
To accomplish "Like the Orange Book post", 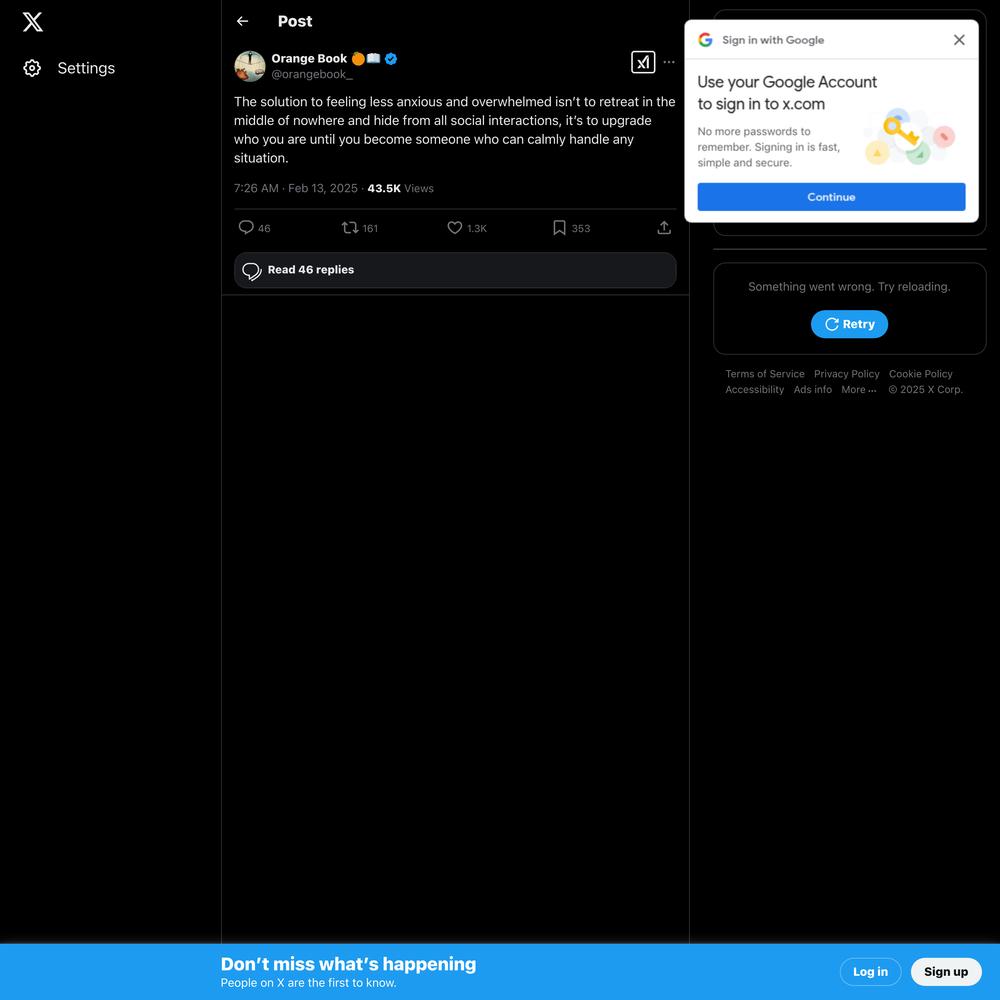I will tap(455, 228).
